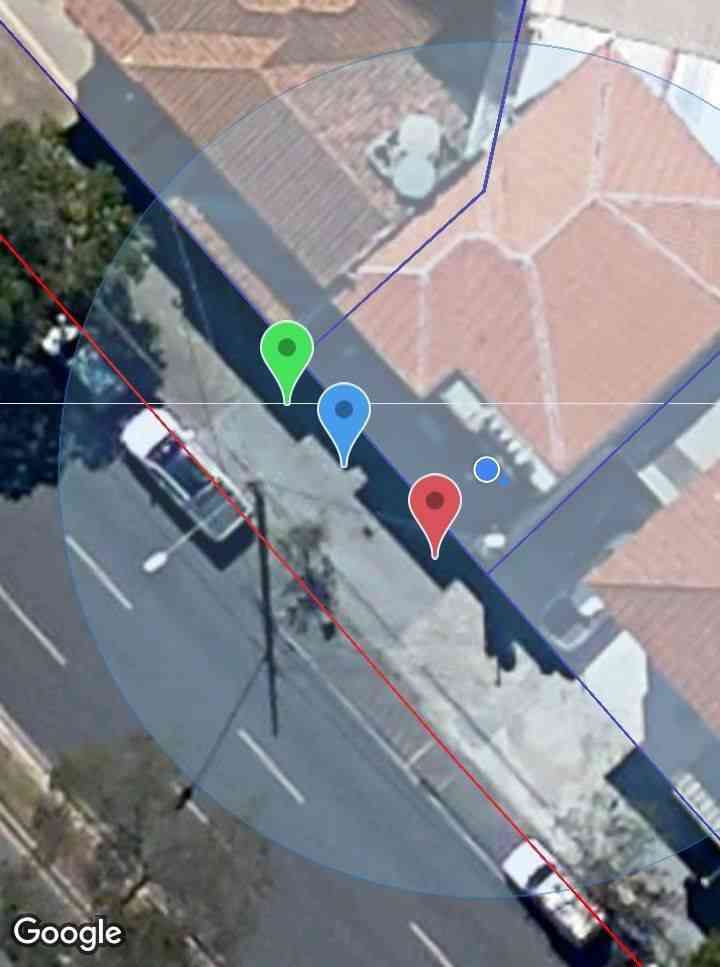The image size is (720, 967).
Task: Tap the blue map pin
Action: point(344,411)
